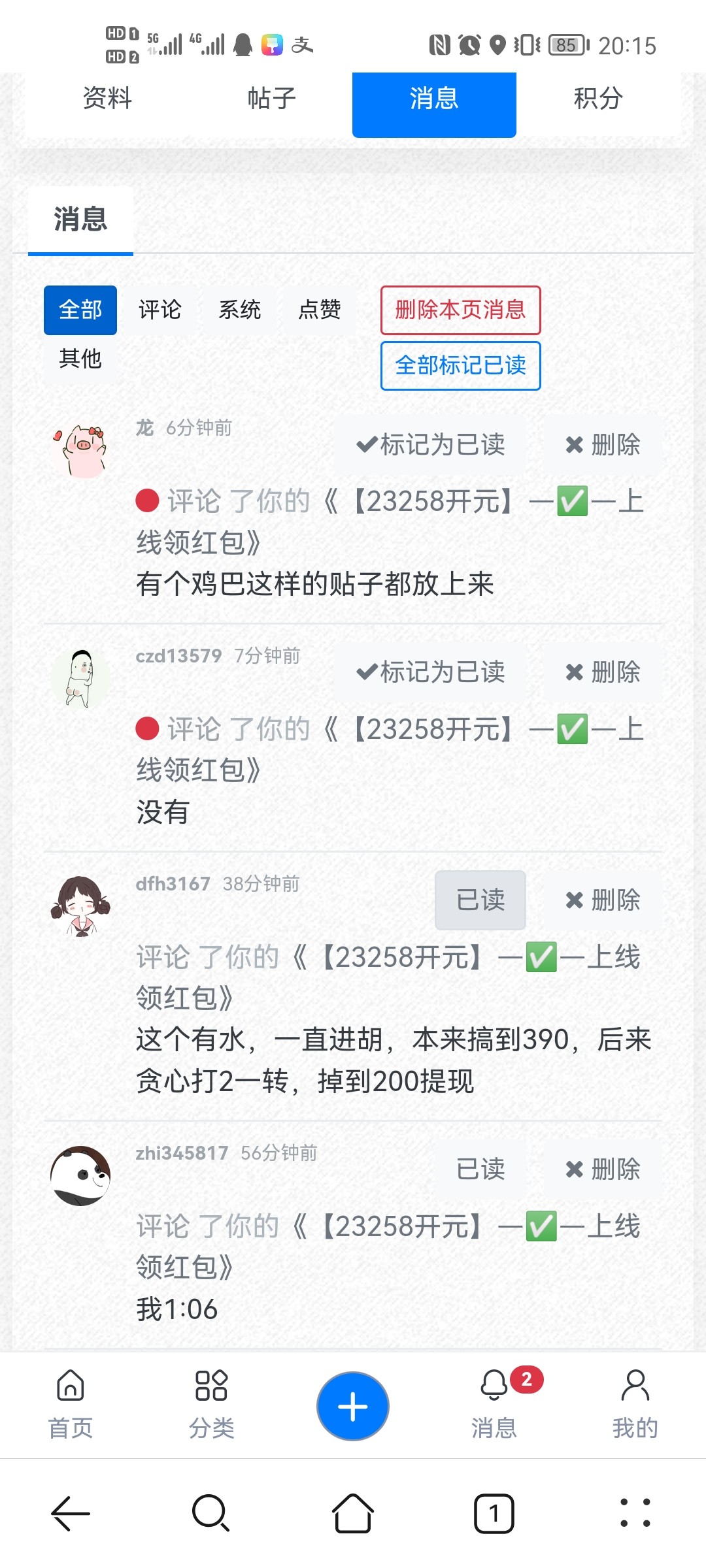
Task: Filter messages by 评论 comments
Action: pyautogui.click(x=160, y=310)
